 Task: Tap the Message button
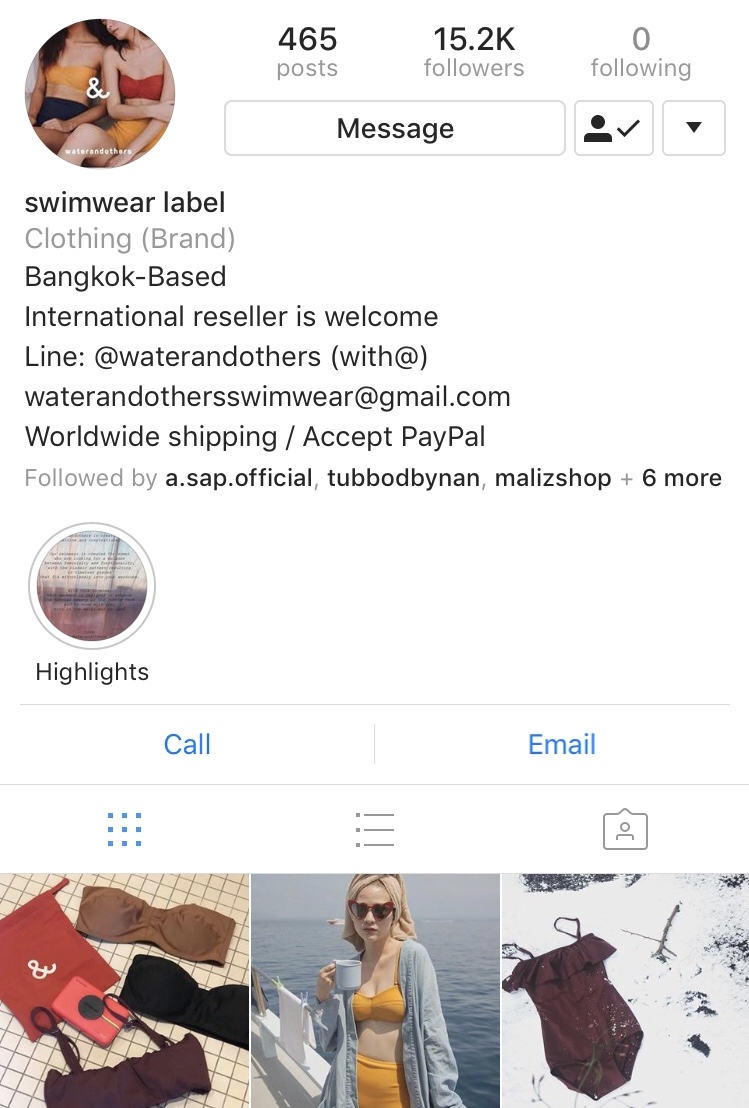[394, 129]
